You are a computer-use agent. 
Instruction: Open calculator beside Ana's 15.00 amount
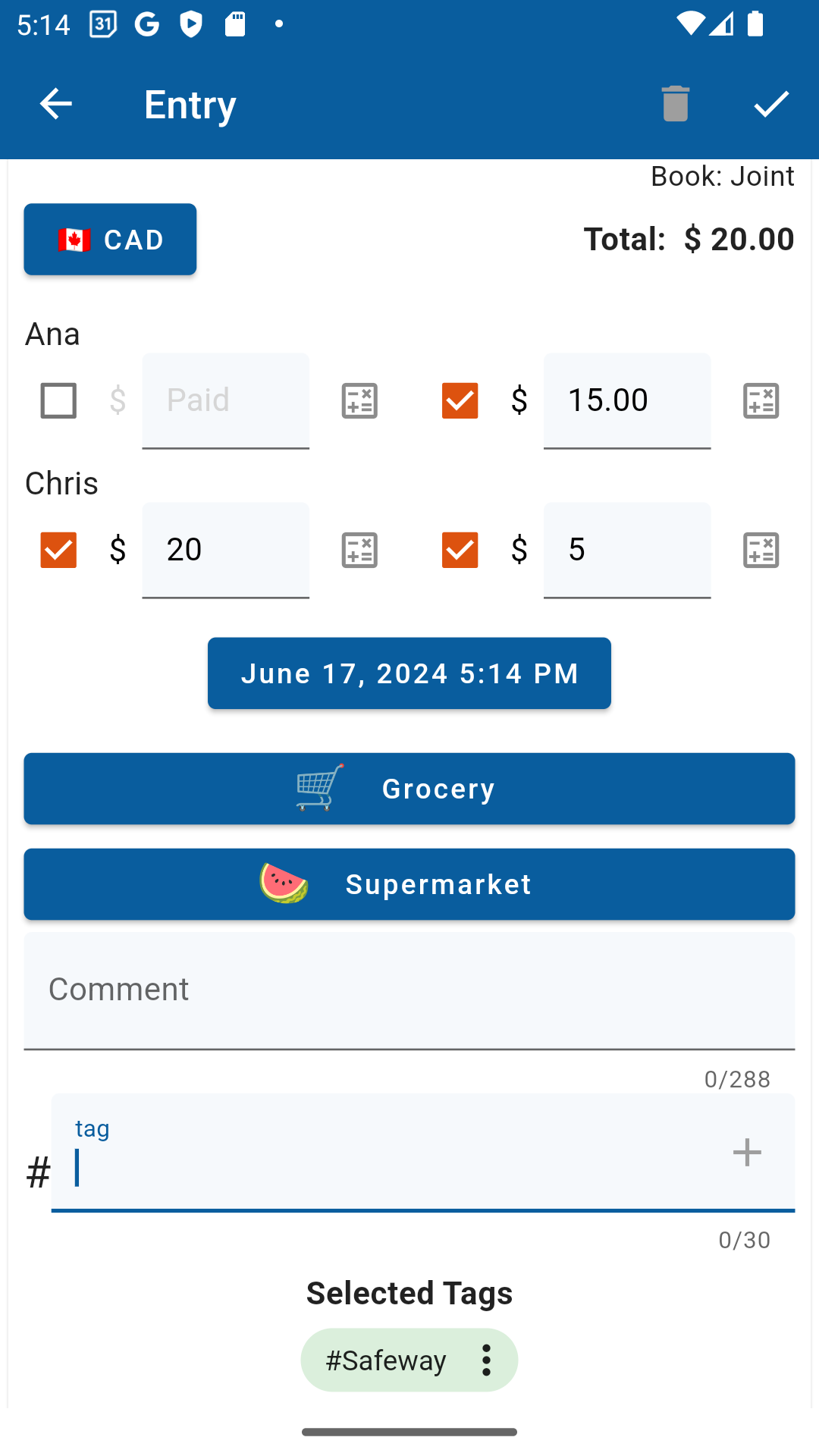(761, 400)
